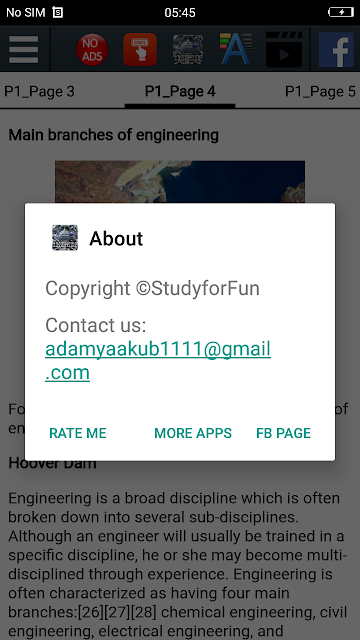Tap the red hand-pointer toolbar icon

[x=140, y=49]
